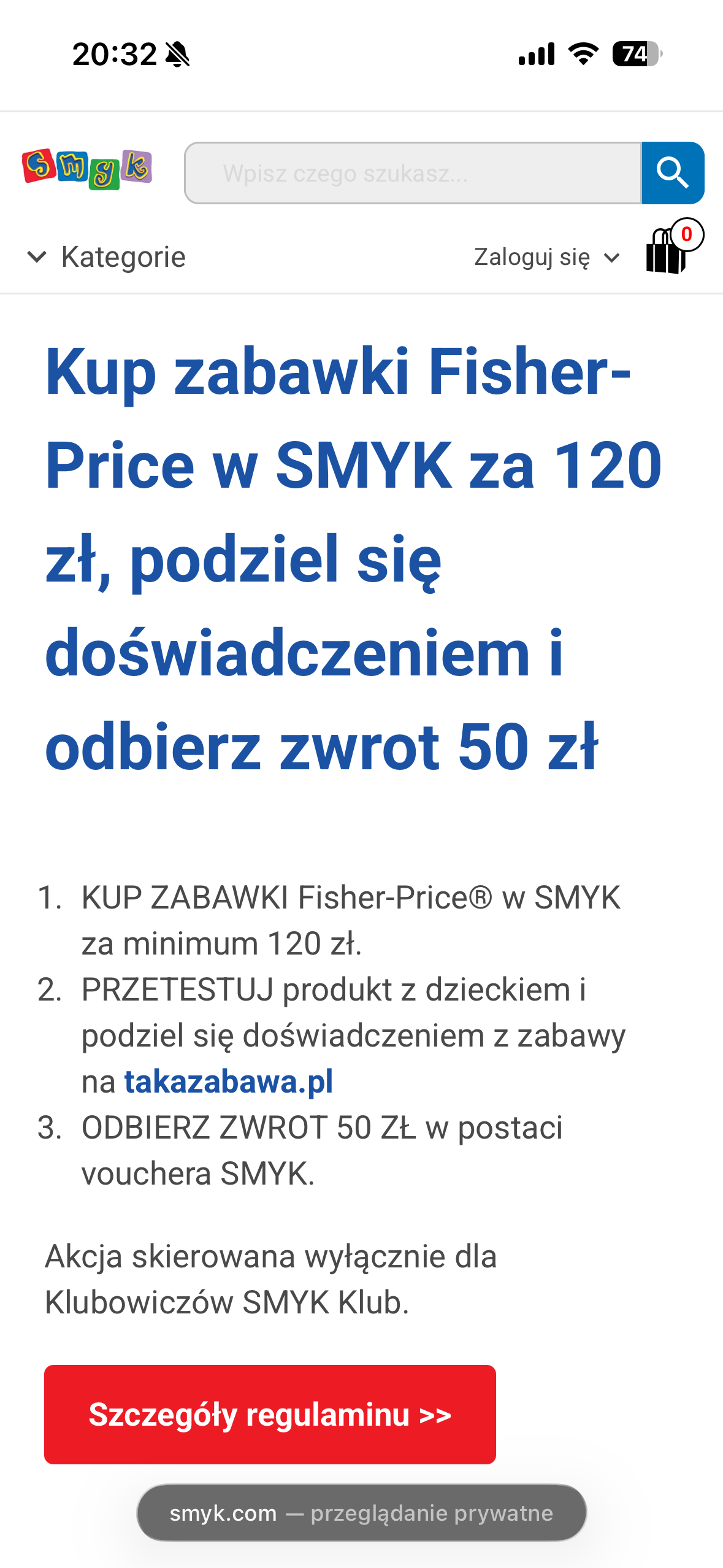Viewport: 723px width, 1568px height.
Task: Tap the smyk.com address bar
Action: pos(361,1513)
